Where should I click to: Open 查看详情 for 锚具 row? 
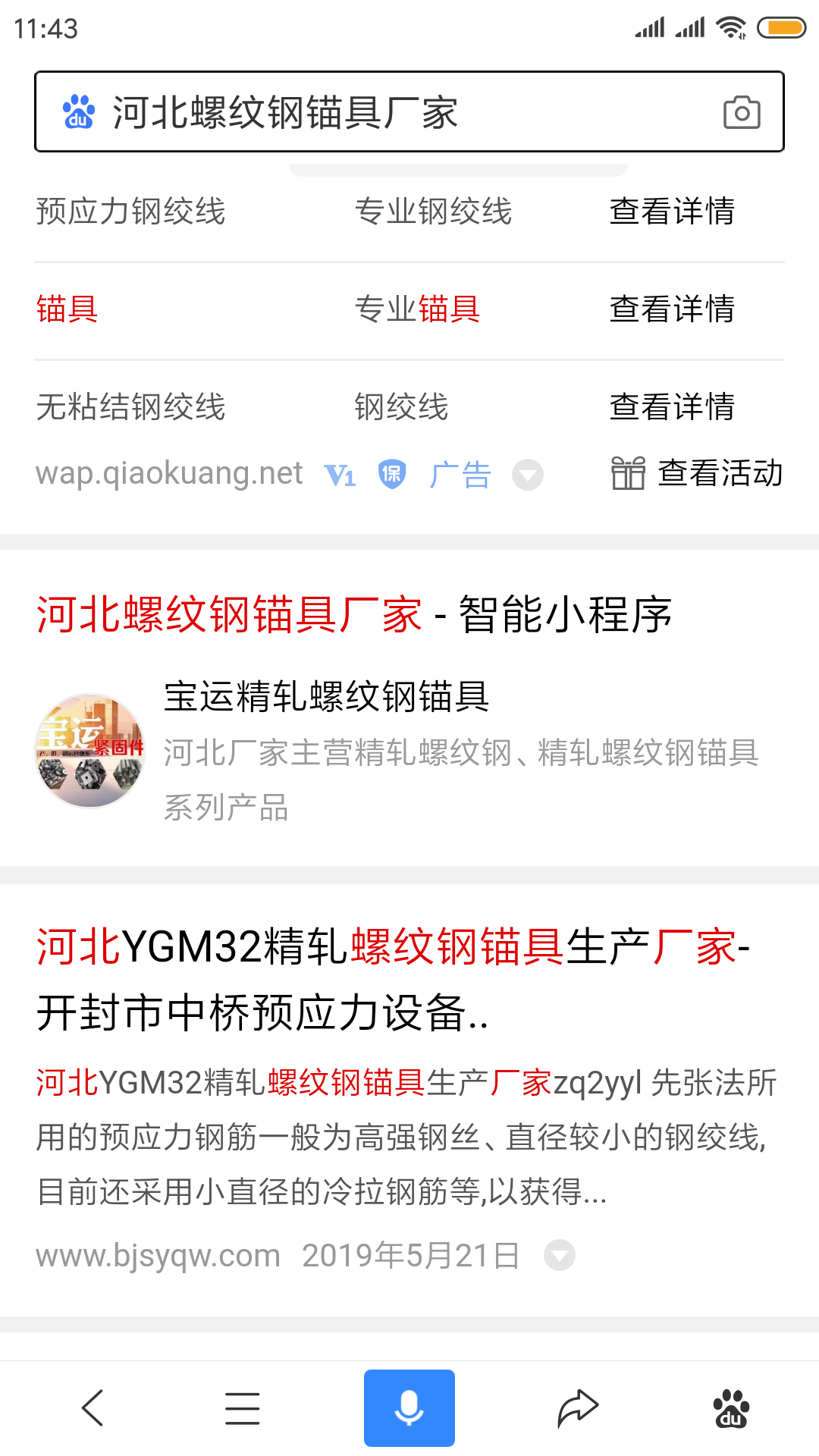(x=672, y=309)
